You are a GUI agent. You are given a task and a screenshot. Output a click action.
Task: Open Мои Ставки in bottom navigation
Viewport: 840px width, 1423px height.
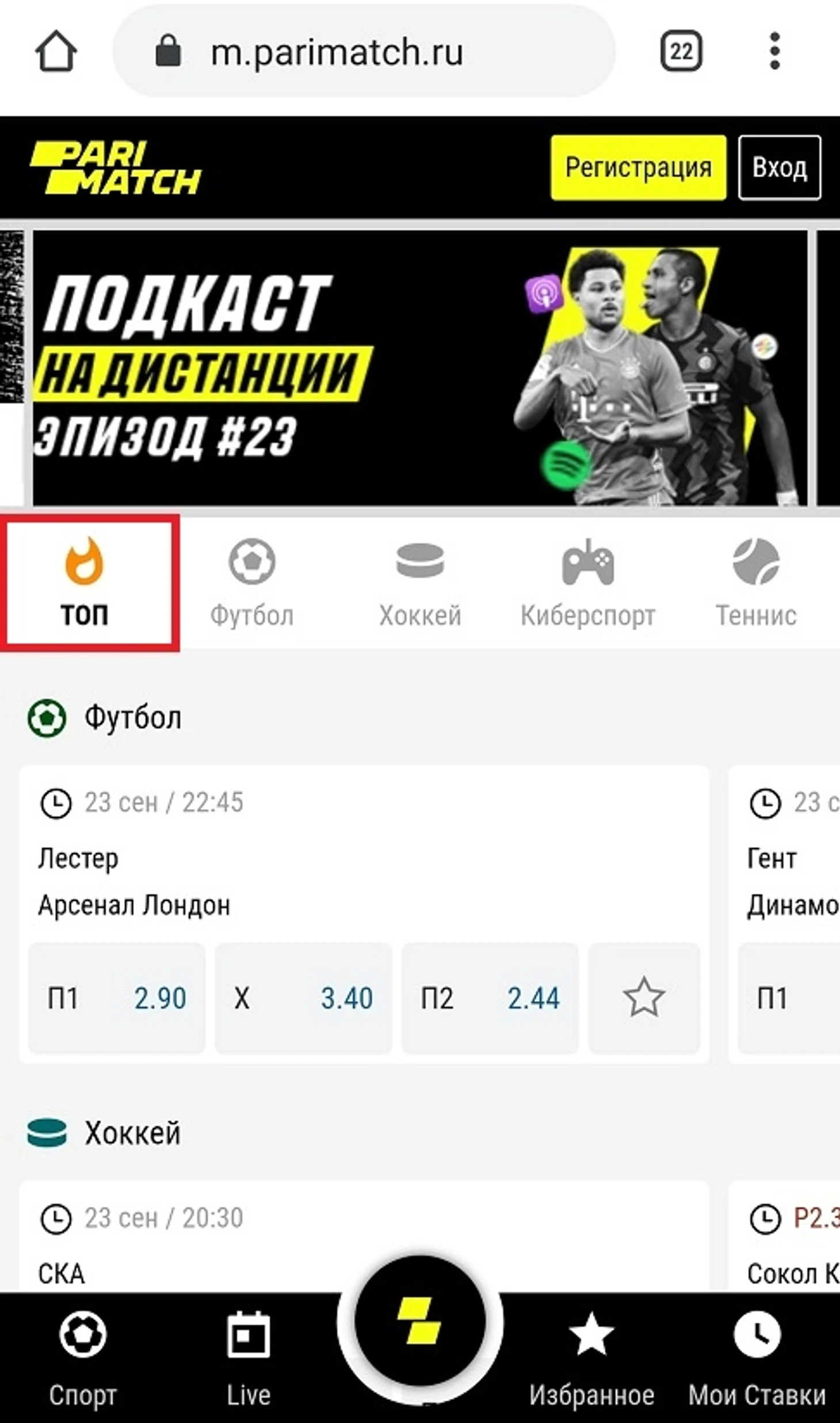point(757,1358)
